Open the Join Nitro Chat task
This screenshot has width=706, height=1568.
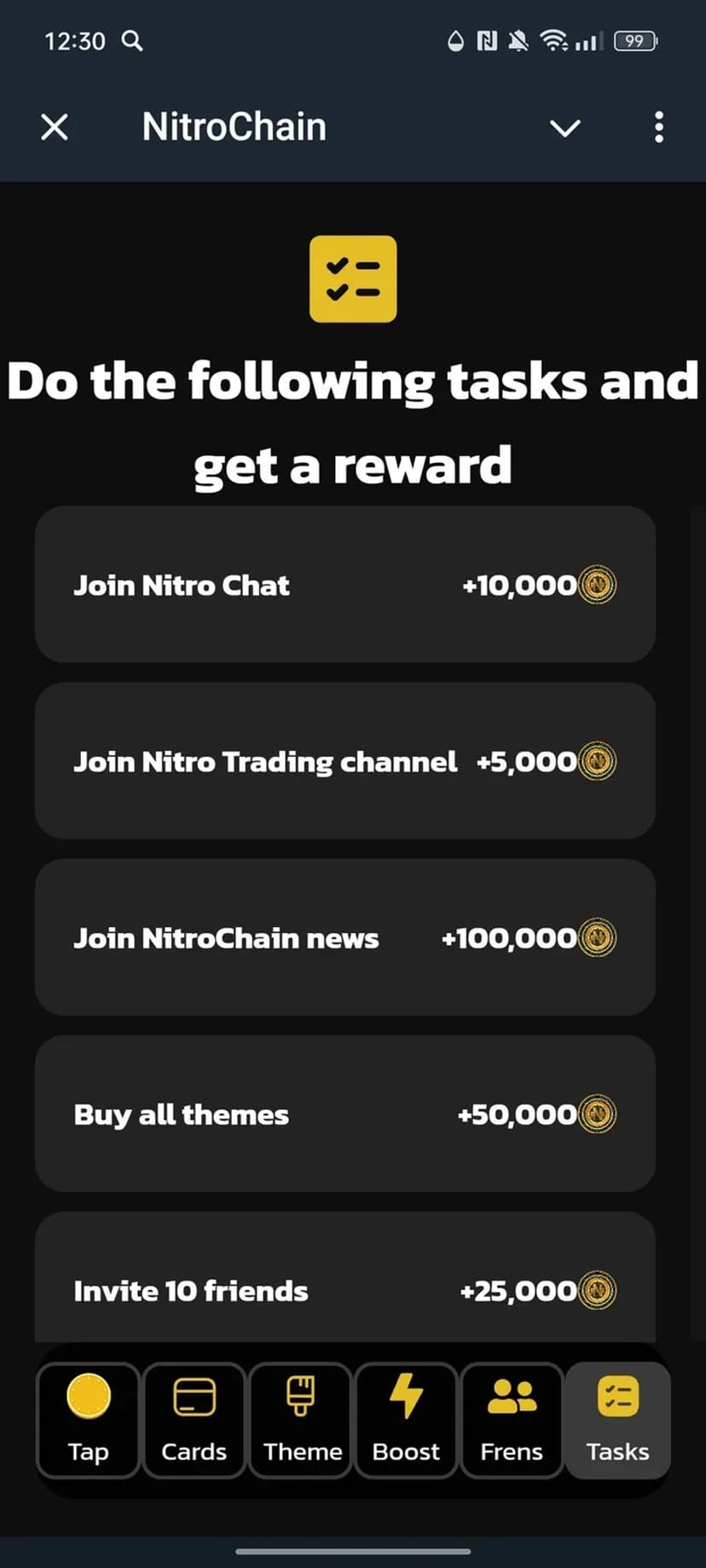point(344,585)
